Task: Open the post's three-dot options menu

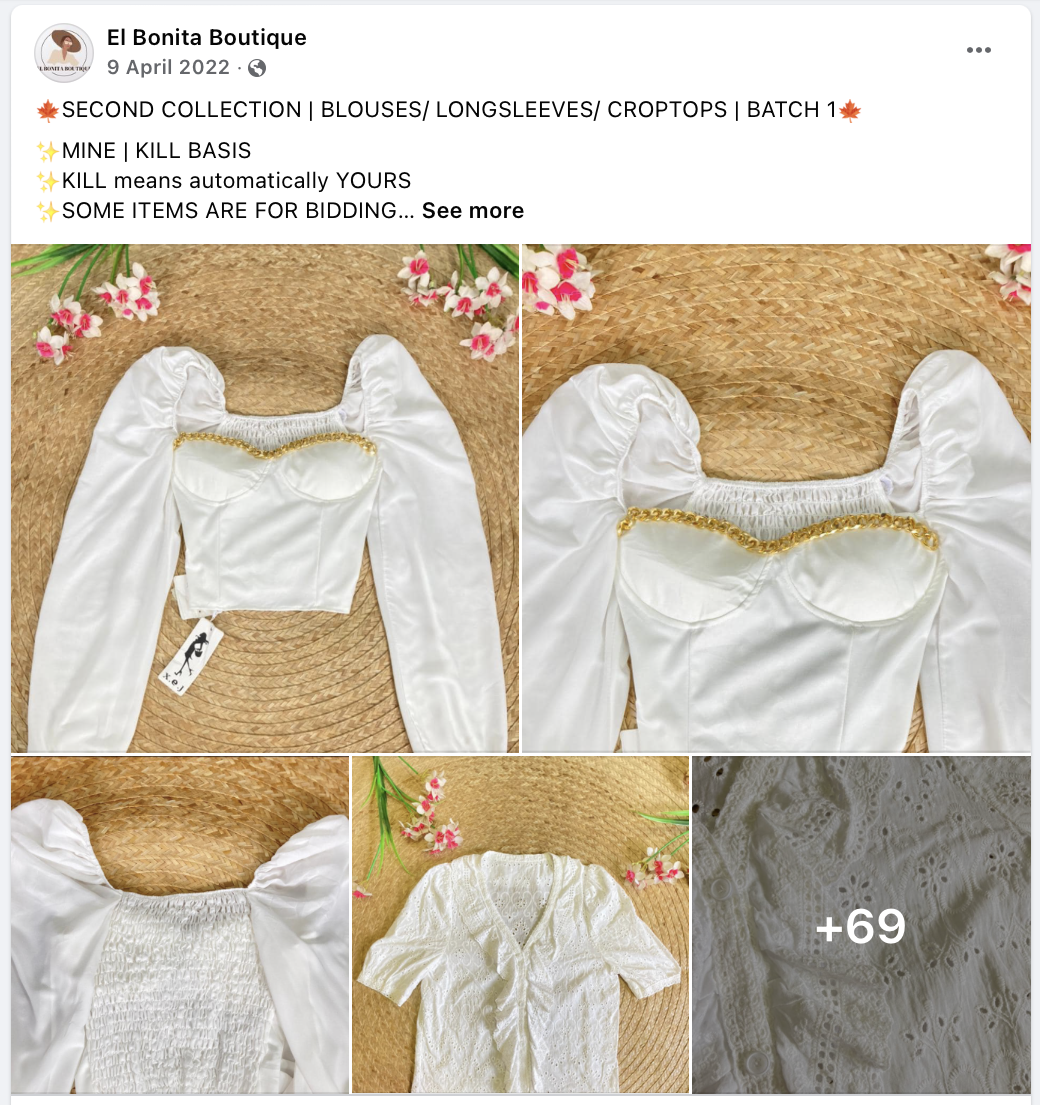Action: pos(978,51)
